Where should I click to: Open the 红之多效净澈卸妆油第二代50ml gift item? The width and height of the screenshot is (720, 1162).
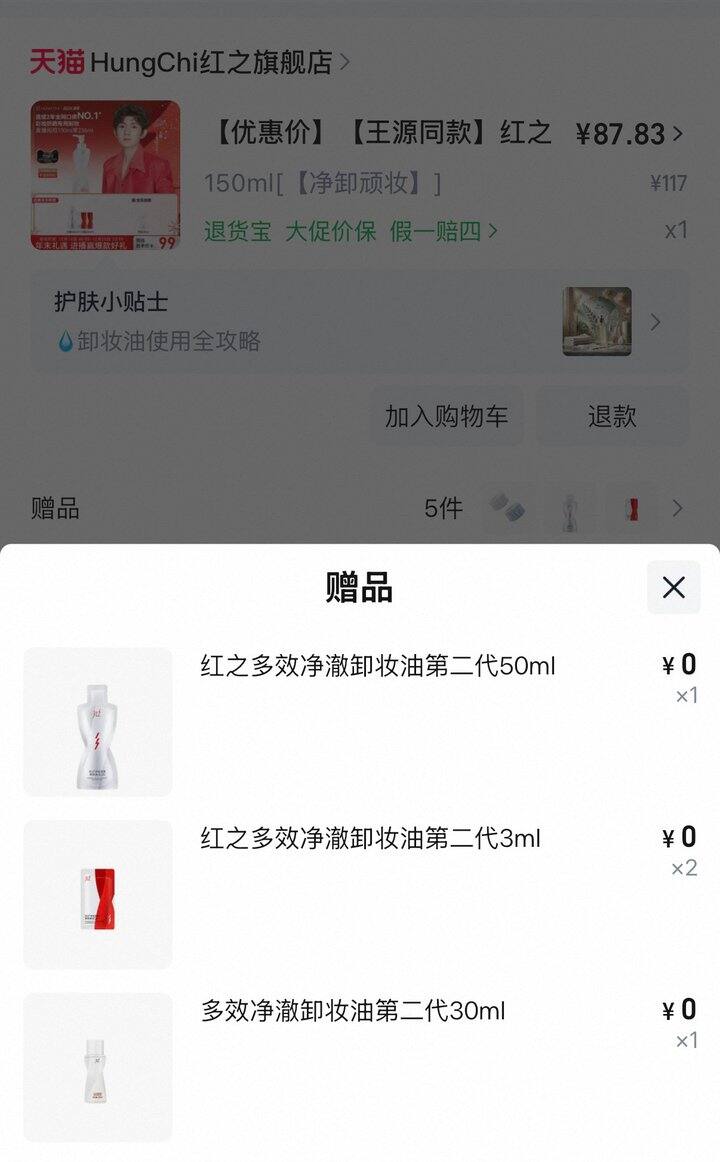(x=377, y=667)
